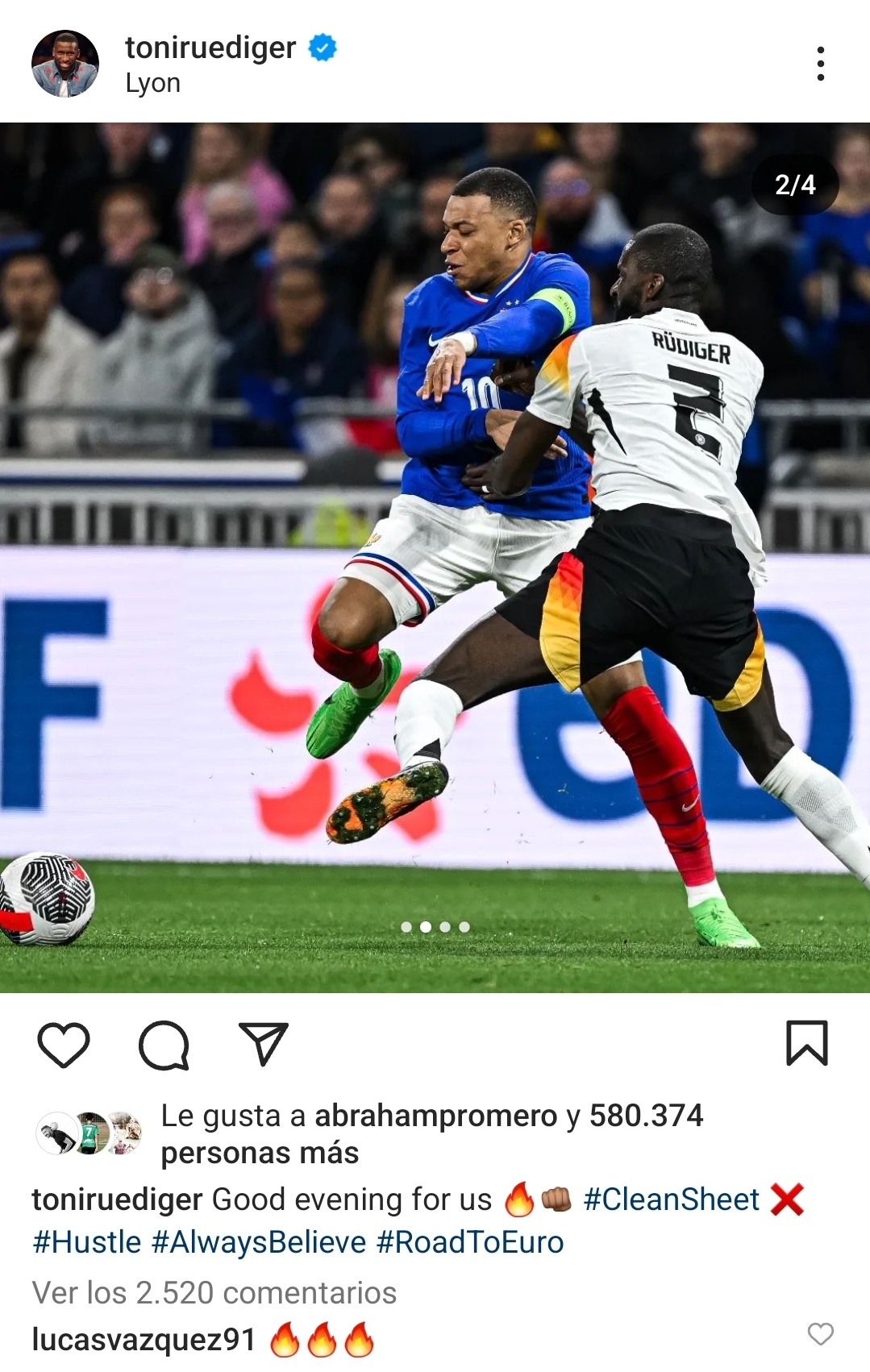Open the comment bubble icon

(164, 1045)
